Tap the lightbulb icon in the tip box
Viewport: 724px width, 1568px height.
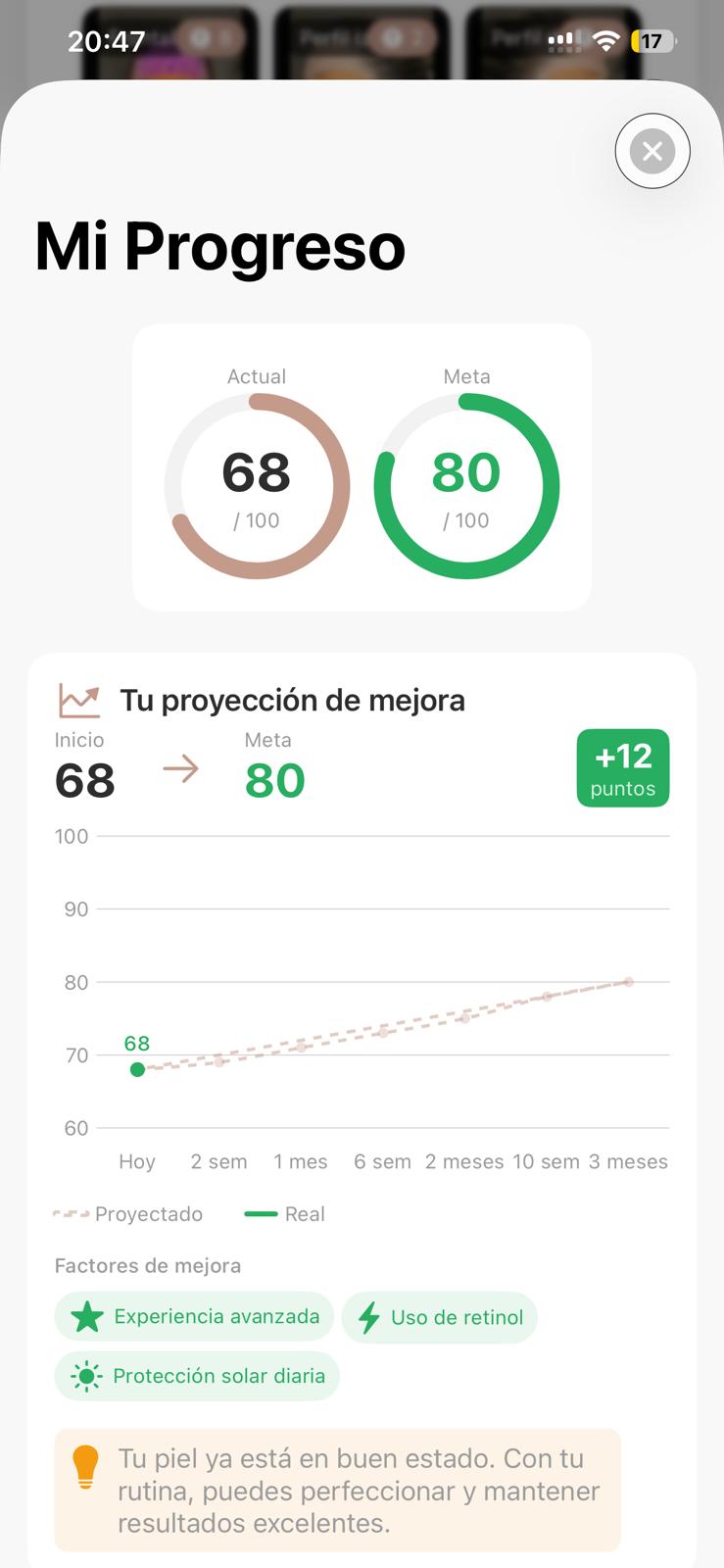(x=88, y=1458)
